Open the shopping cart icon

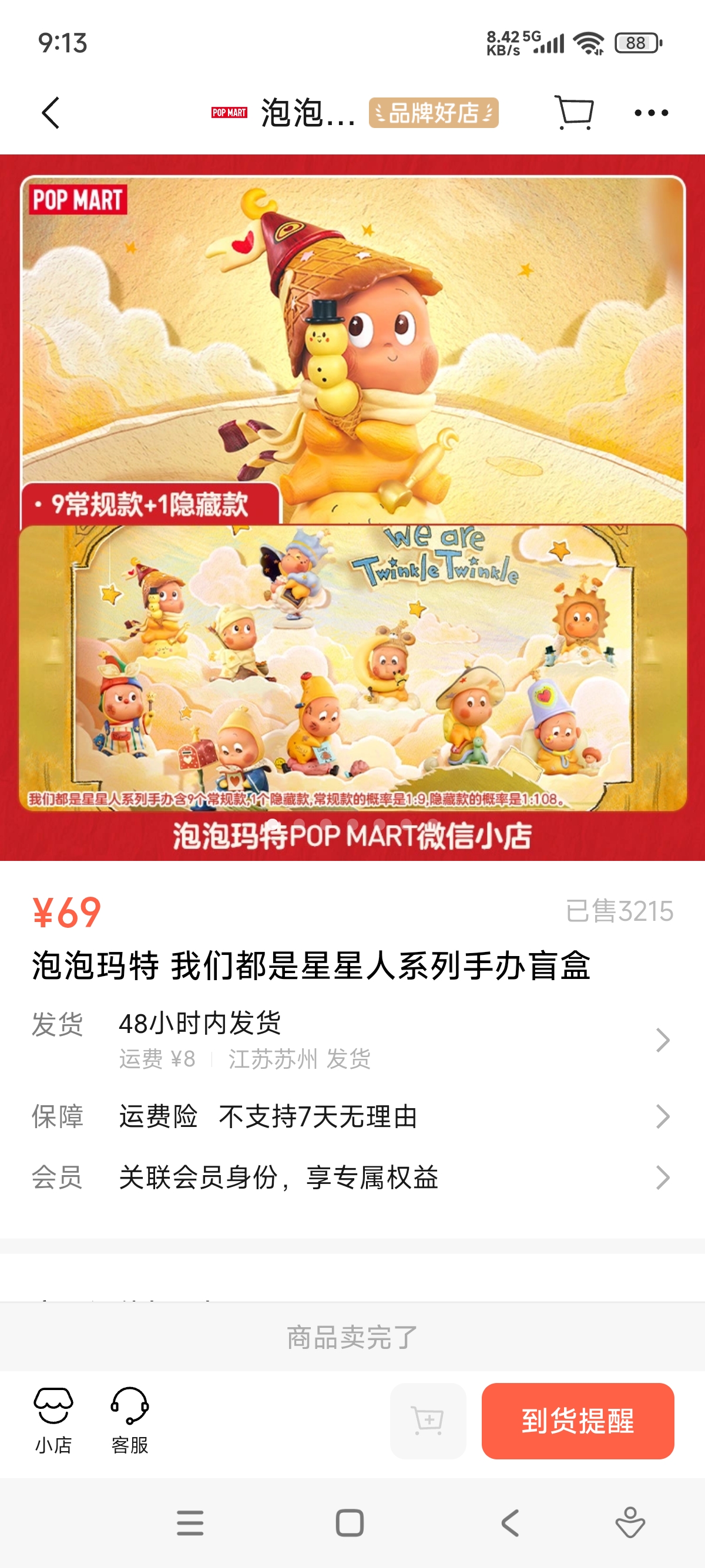[x=573, y=113]
